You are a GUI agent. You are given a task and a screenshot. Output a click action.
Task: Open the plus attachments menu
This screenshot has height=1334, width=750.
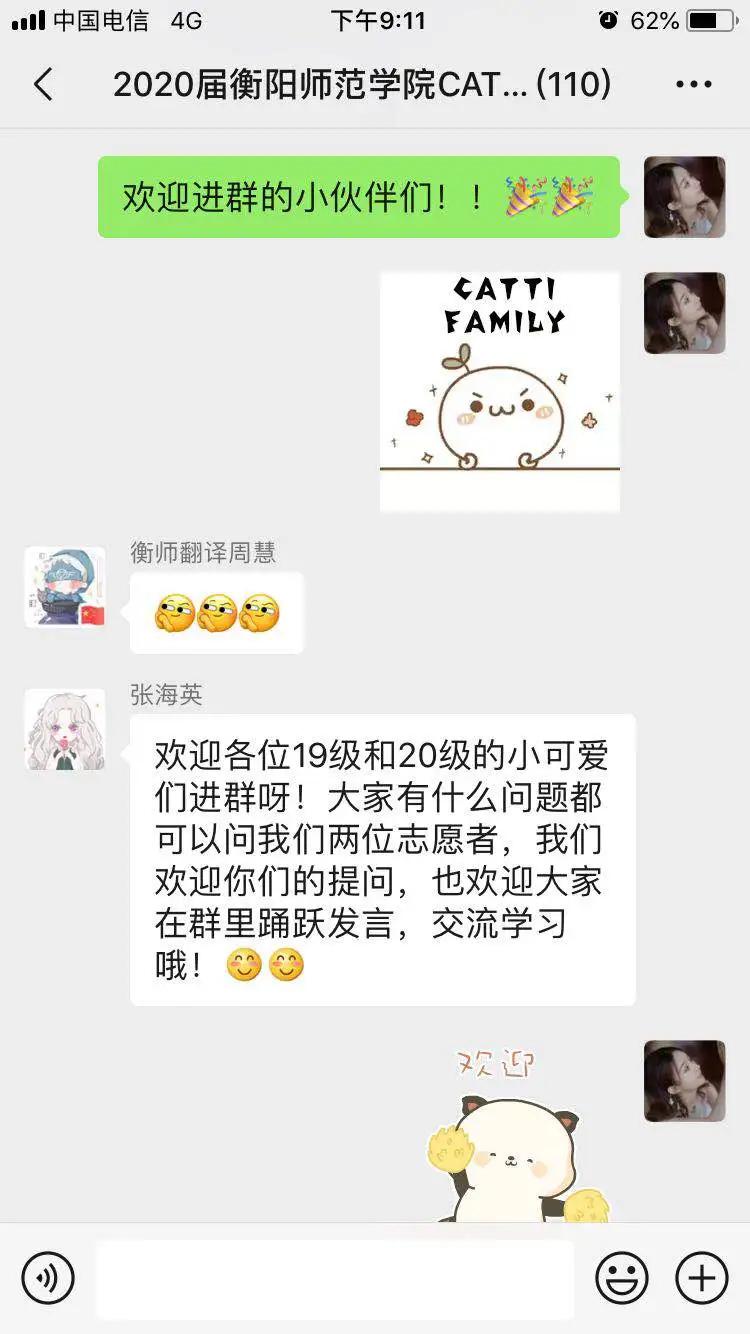pos(701,1278)
